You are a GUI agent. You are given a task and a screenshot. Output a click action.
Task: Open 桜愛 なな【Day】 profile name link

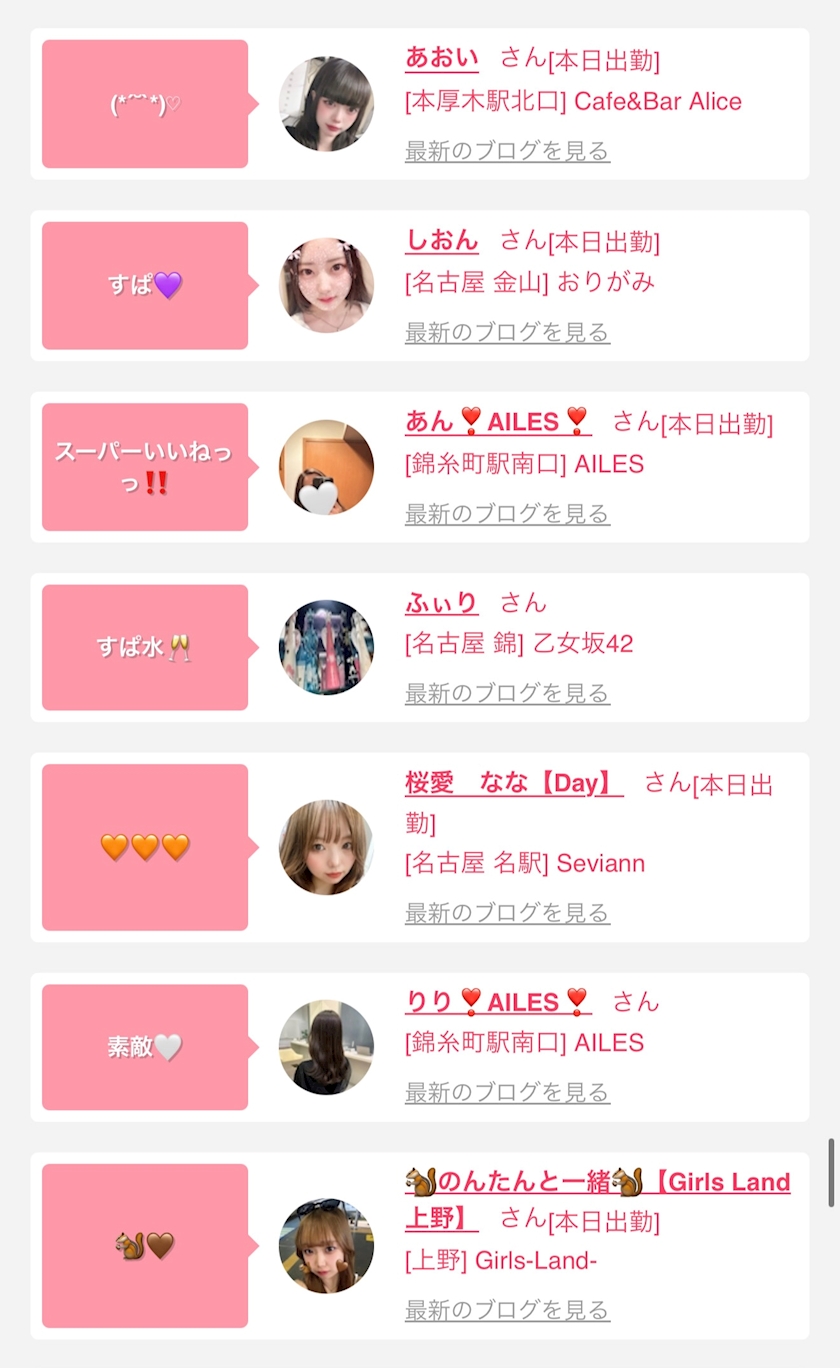513,783
